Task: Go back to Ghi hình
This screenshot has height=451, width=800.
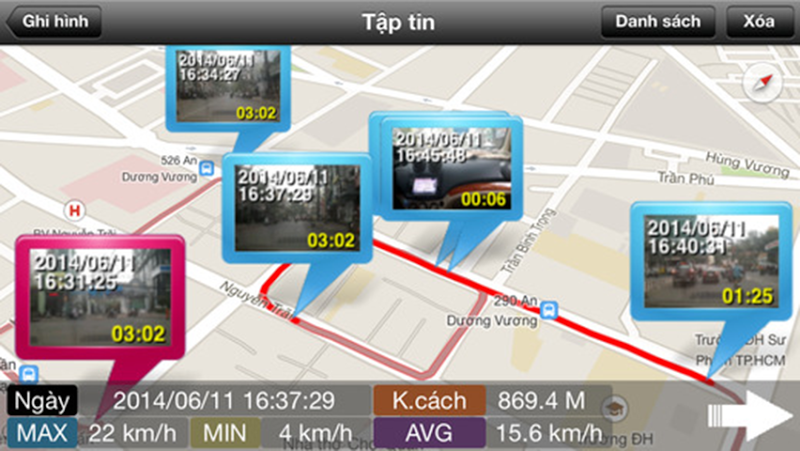Action: 50,21
